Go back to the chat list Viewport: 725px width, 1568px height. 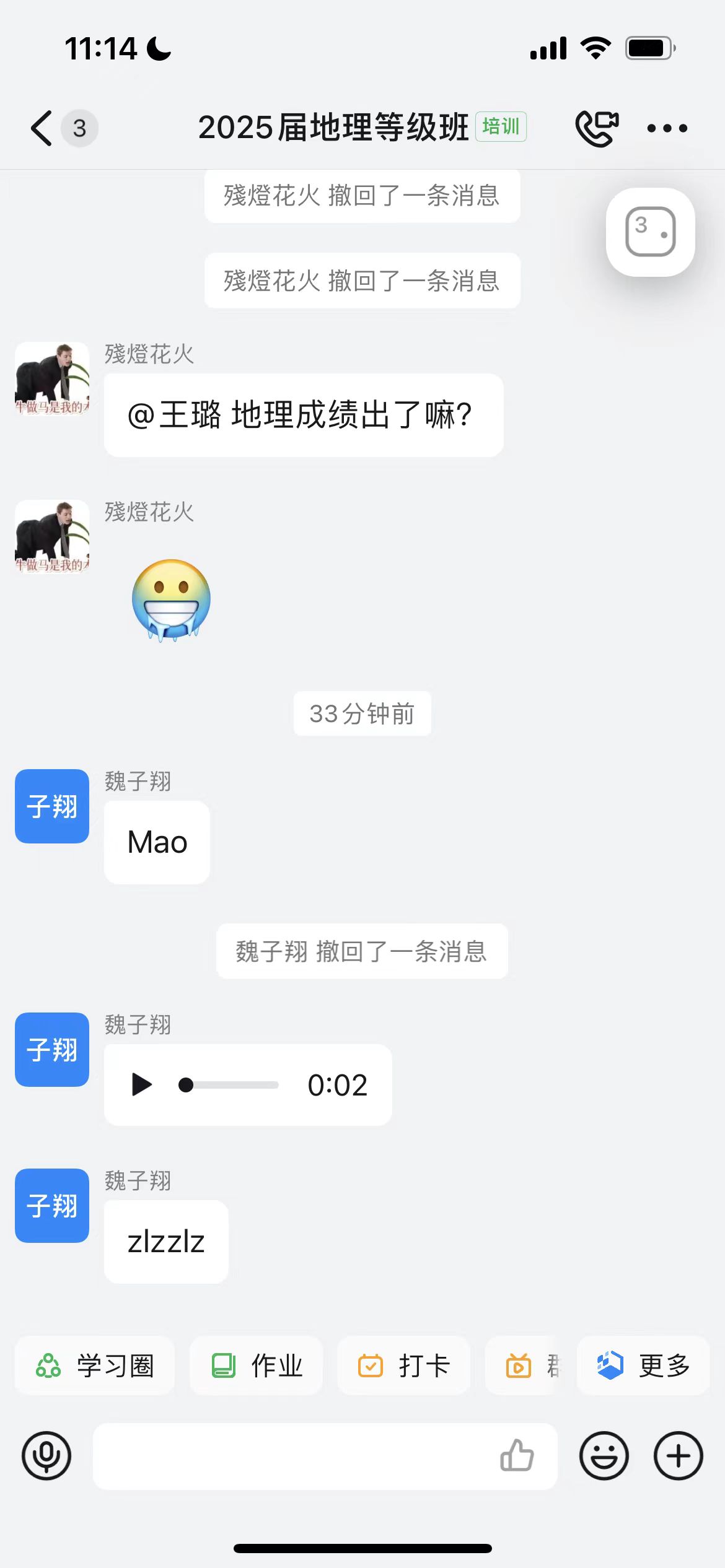[42, 128]
